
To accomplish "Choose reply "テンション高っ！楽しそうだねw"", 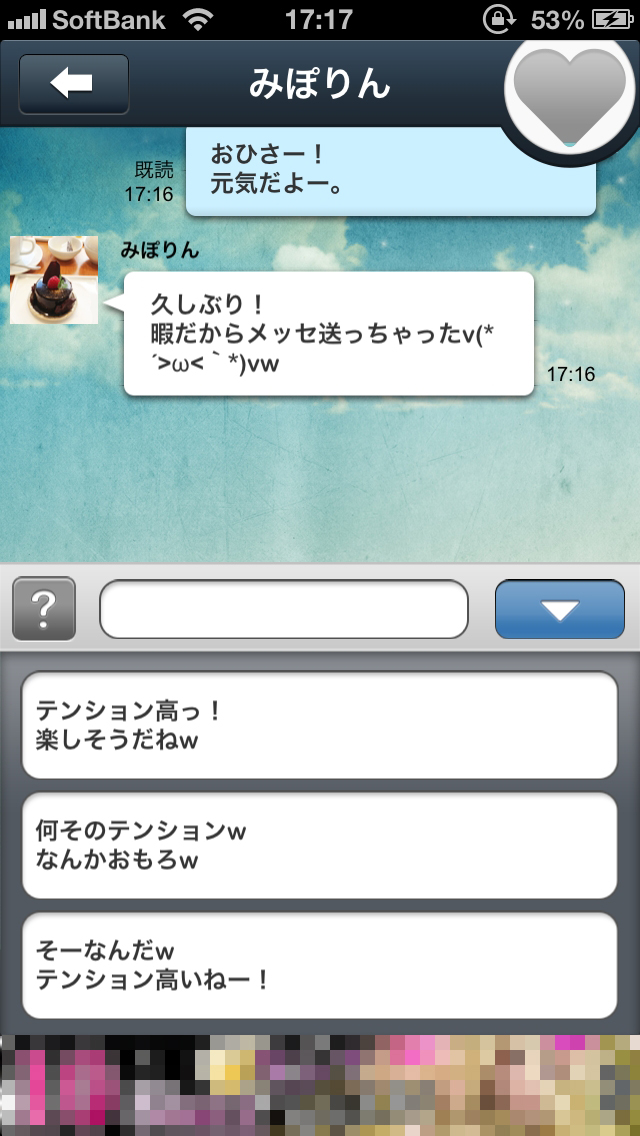I will click(319, 725).
